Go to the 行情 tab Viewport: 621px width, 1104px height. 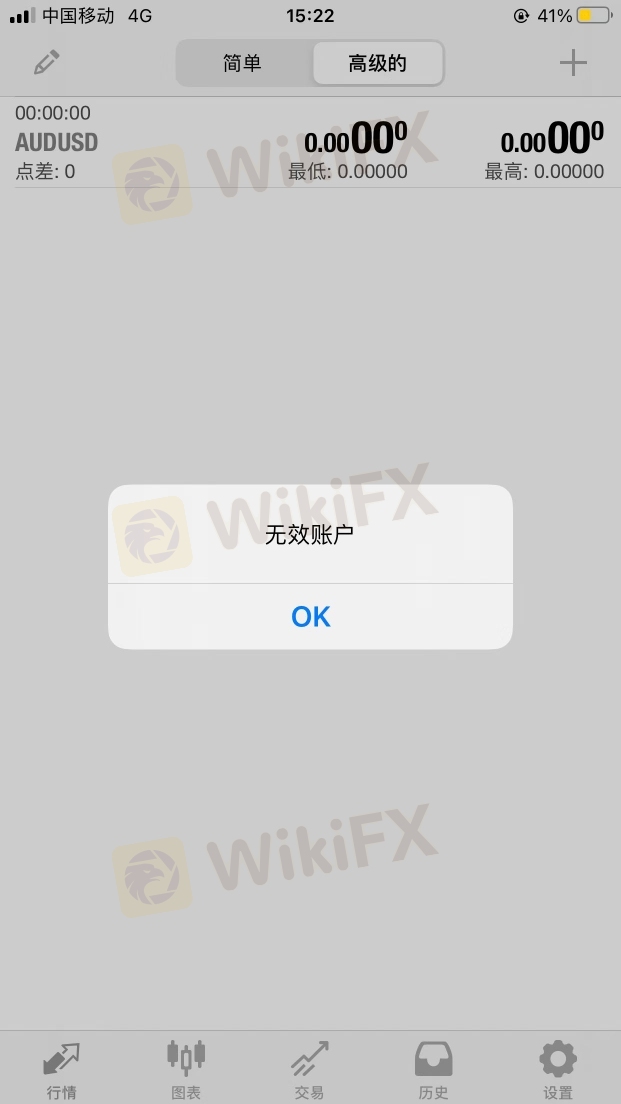click(62, 1070)
